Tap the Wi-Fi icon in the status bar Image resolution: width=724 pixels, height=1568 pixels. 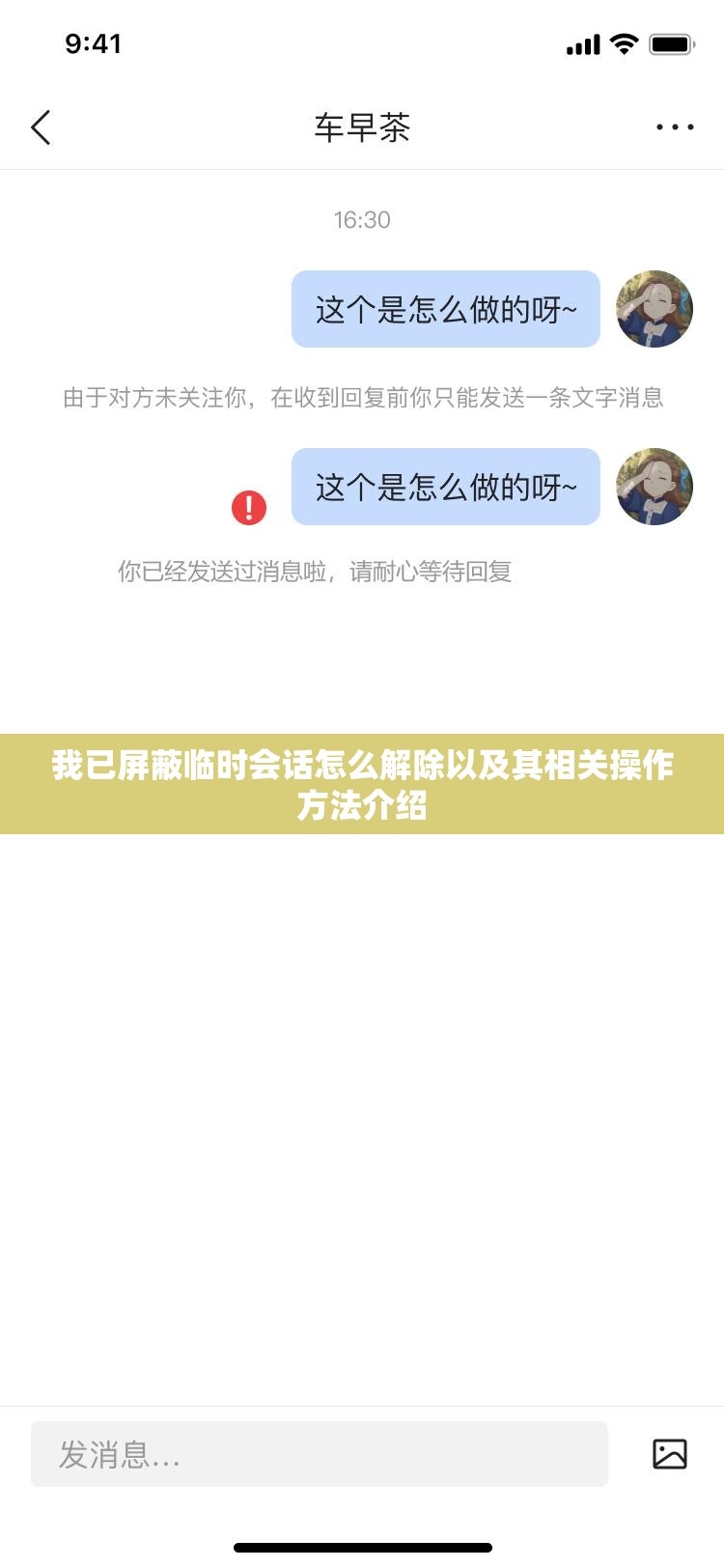tap(623, 43)
